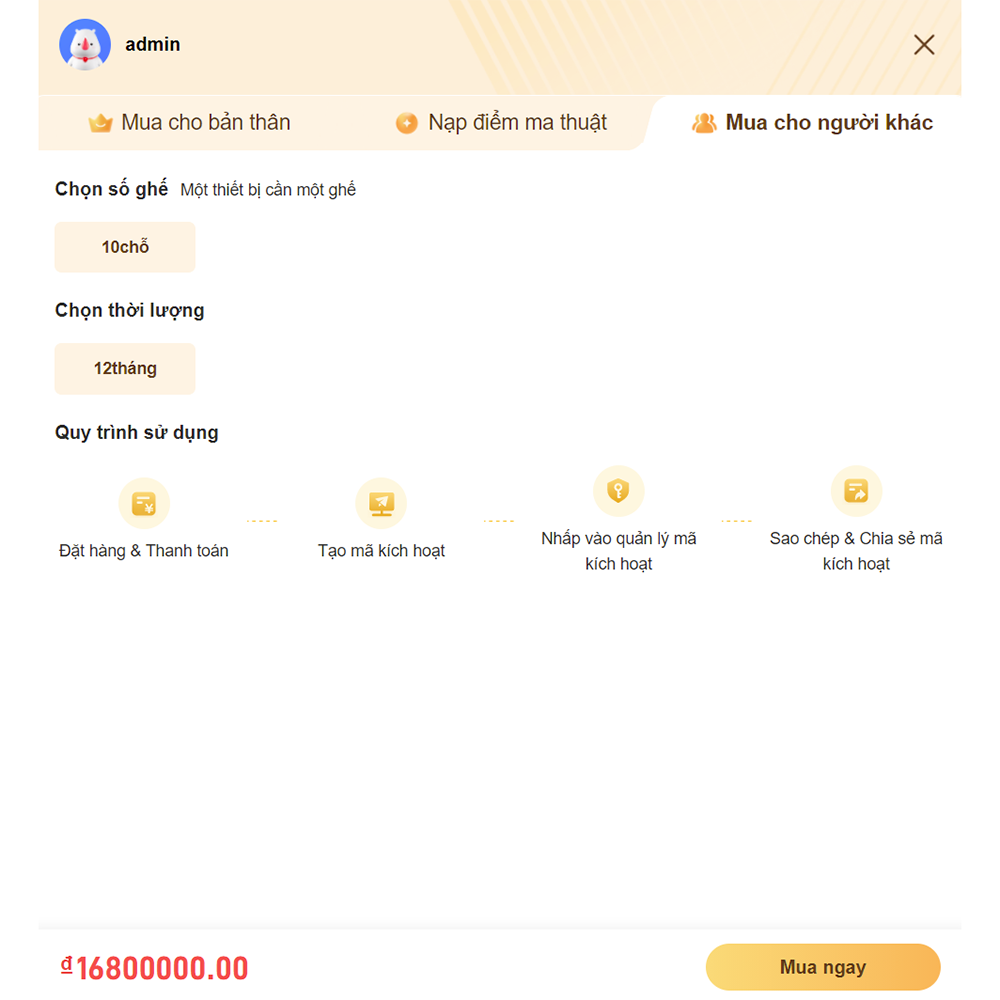This screenshot has height=1000, width=1000.
Task: Choose the 10chỗ seat option
Action: tap(125, 247)
